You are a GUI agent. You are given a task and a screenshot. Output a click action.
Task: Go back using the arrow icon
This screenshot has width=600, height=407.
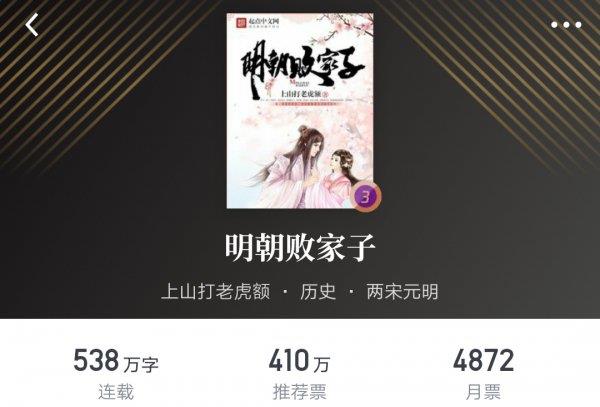[33, 25]
